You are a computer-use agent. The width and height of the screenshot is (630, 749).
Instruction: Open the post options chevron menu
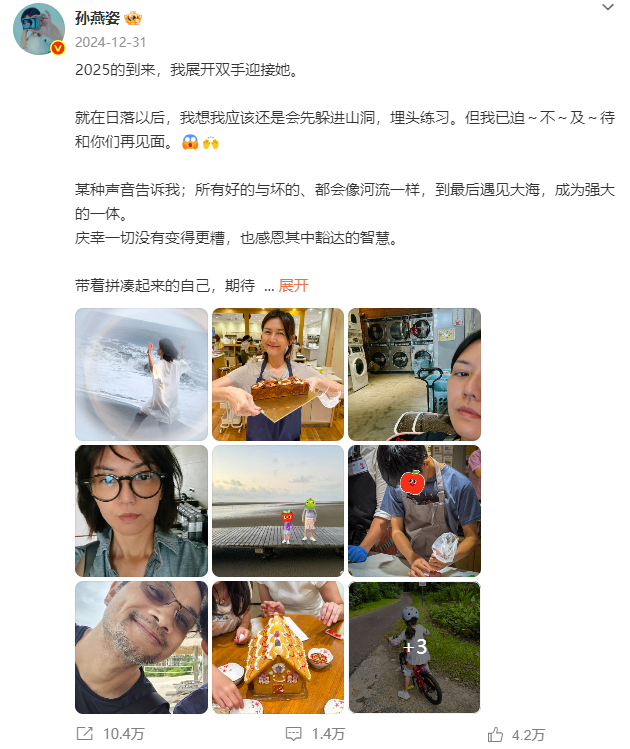click(607, 8)
